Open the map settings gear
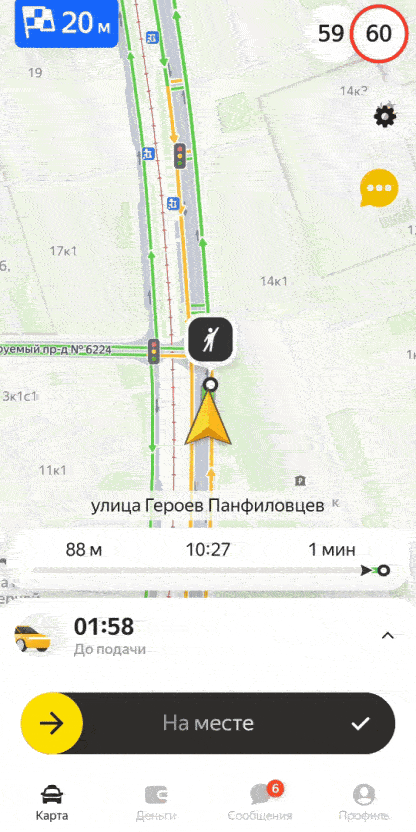Image resolution: width=416 pixels, height=832 pixels. point(385,116)
